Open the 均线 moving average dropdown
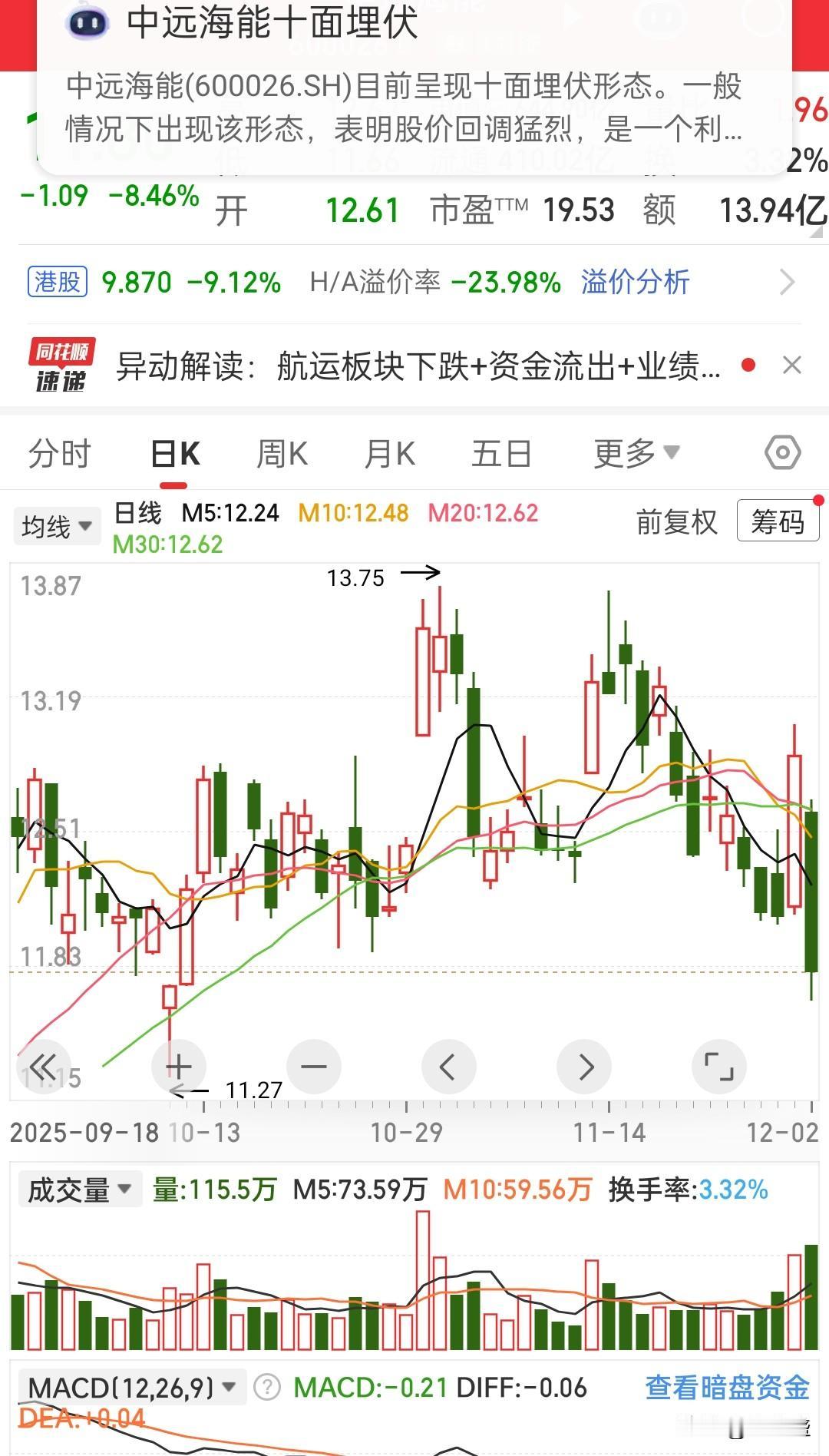The width and height of the screenshot is (829, 1456). tap(56, 525)
